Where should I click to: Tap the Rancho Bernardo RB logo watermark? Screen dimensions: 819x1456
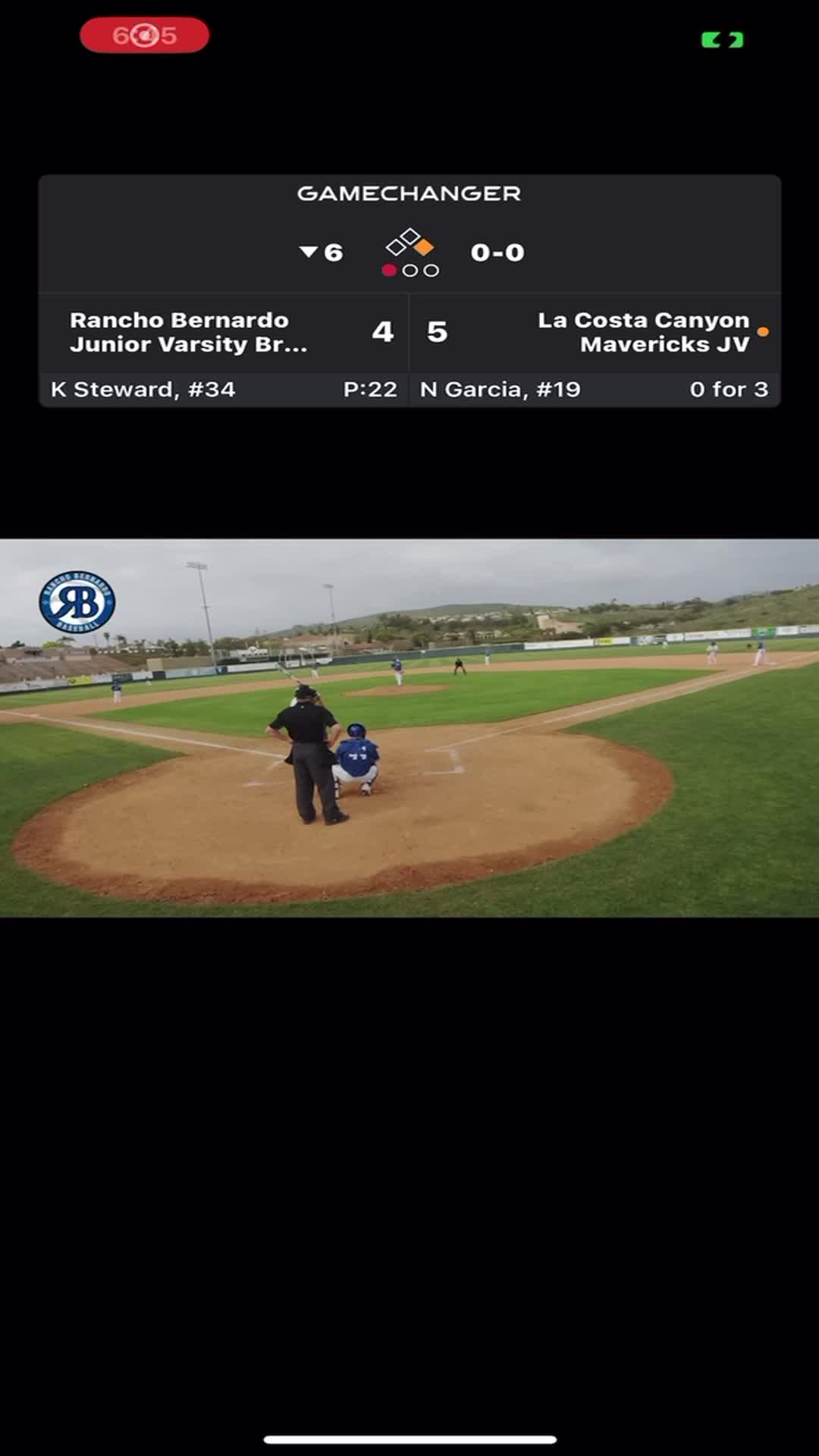click(78, 603)
